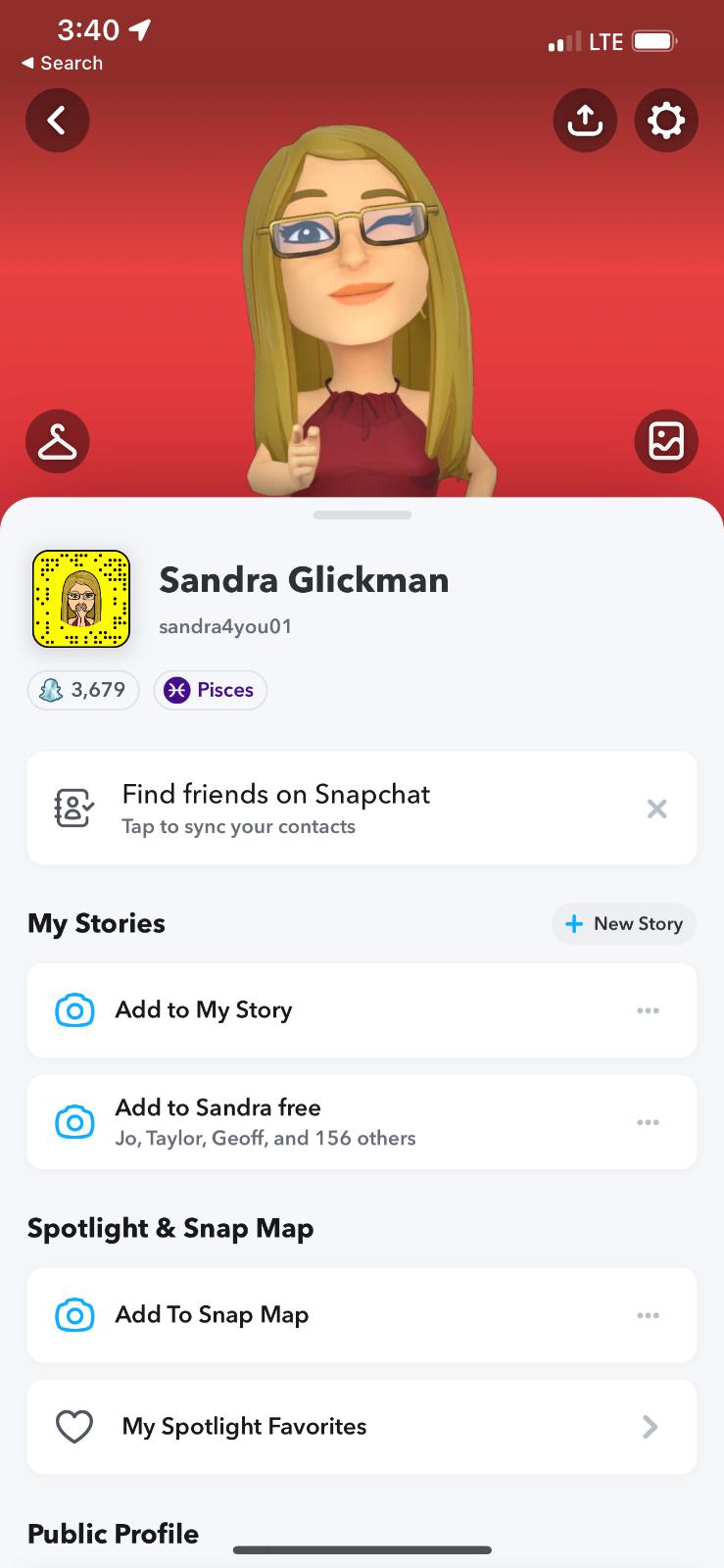Viewport: 724px width, 1568px height.
Task: Add to My Story
Action: [362, 1010]
